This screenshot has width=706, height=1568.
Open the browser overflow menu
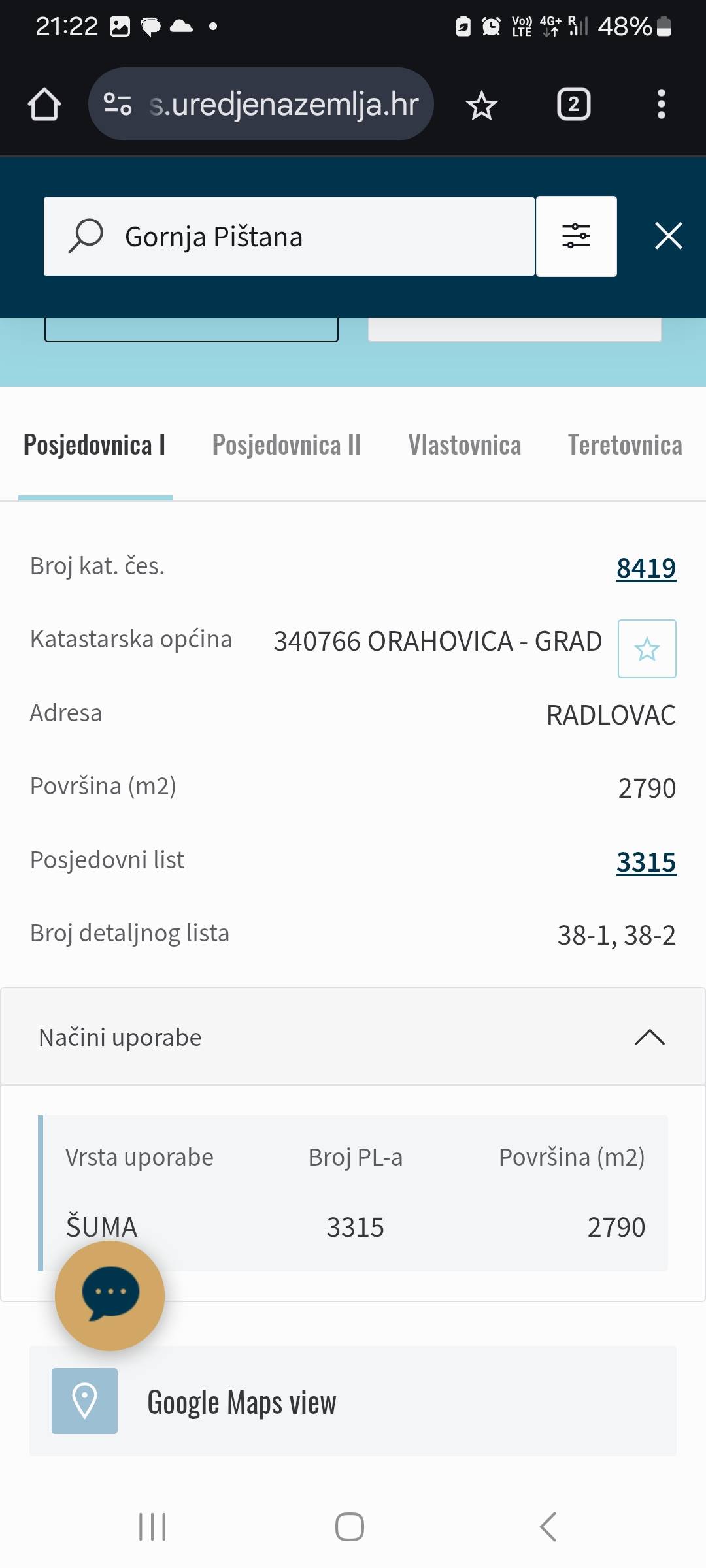(x=662, y=105)
